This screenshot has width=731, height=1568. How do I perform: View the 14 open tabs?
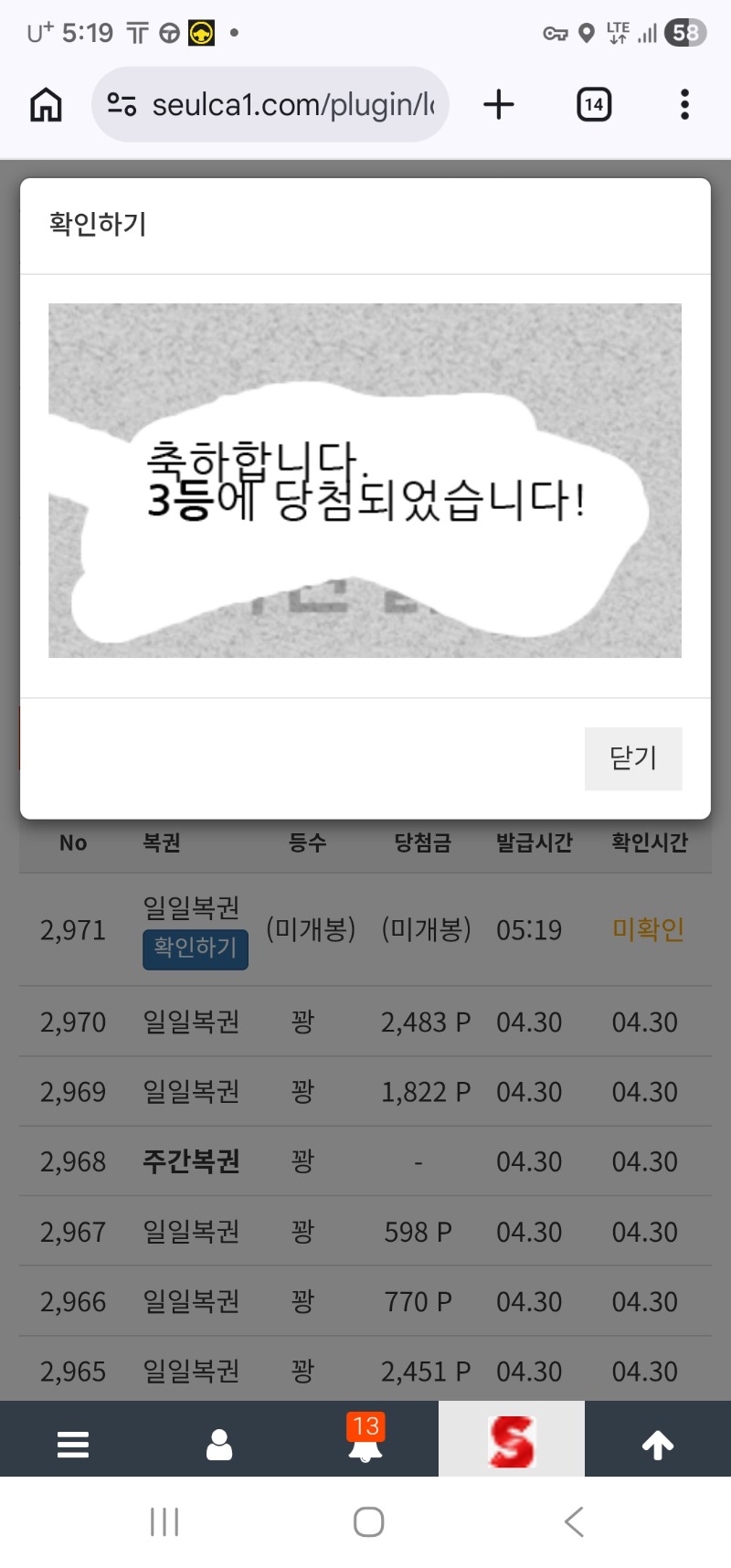click(x=594, y=105)
